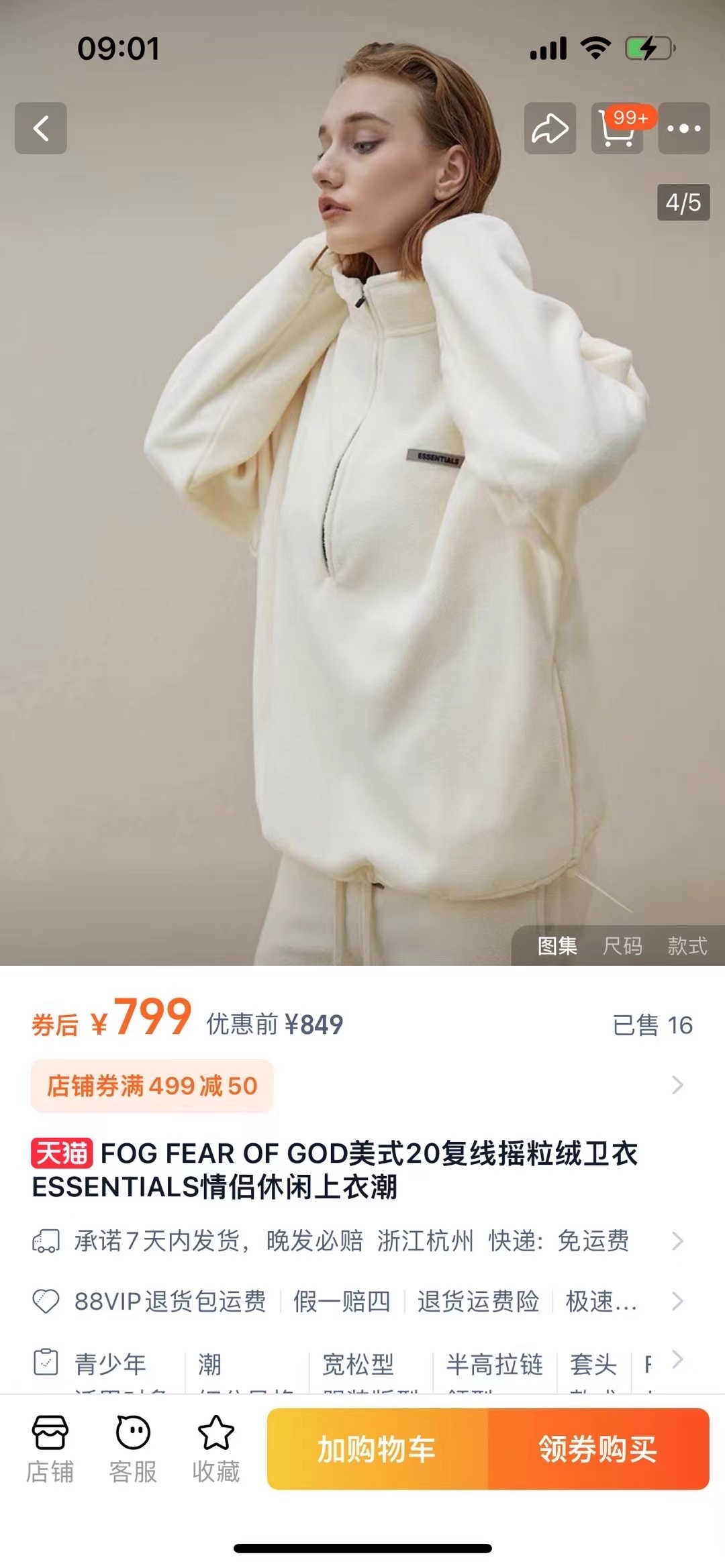Switch to the 尺码 image tab
The width and height of the screenshot is (725, 1568).
622,946
